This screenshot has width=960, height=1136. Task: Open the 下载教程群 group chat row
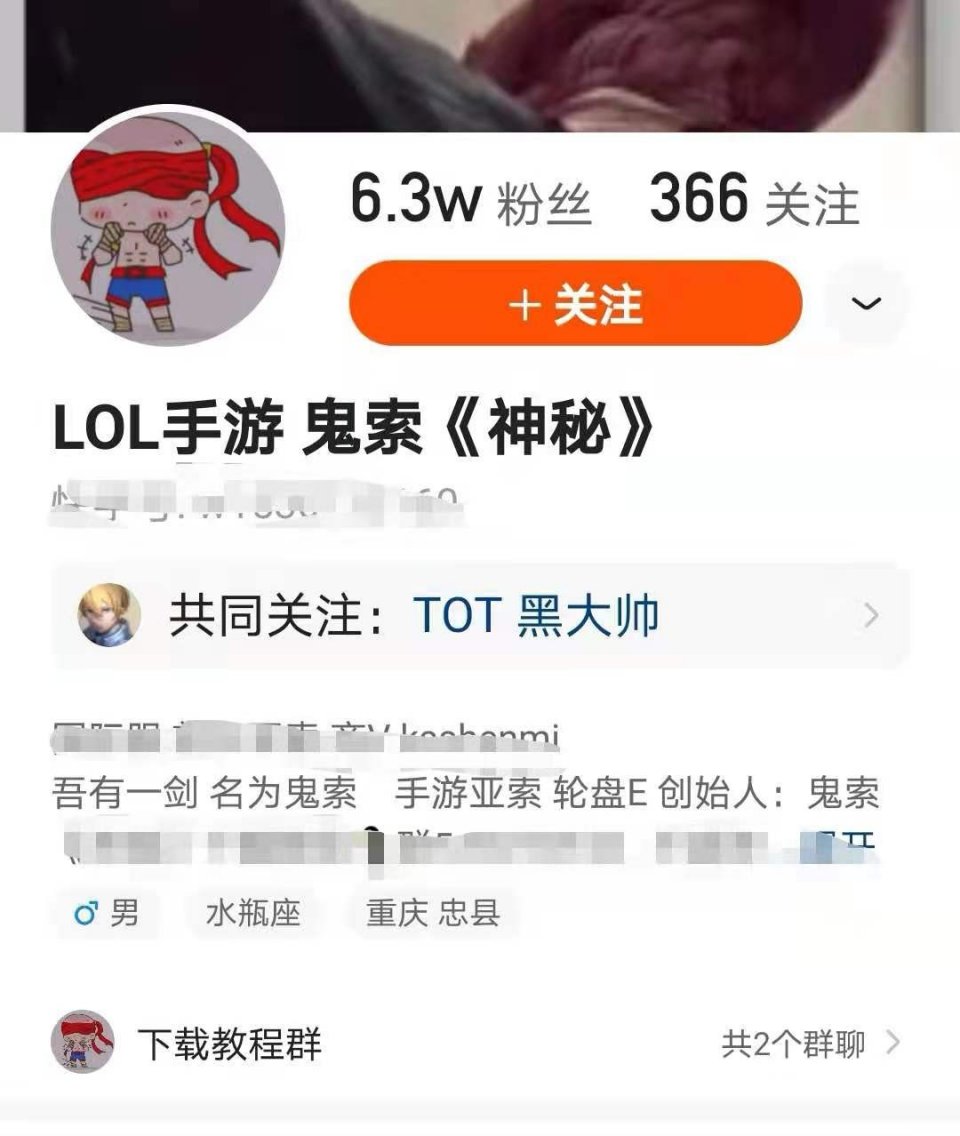pyautogui.click(x=478, y=1044)
